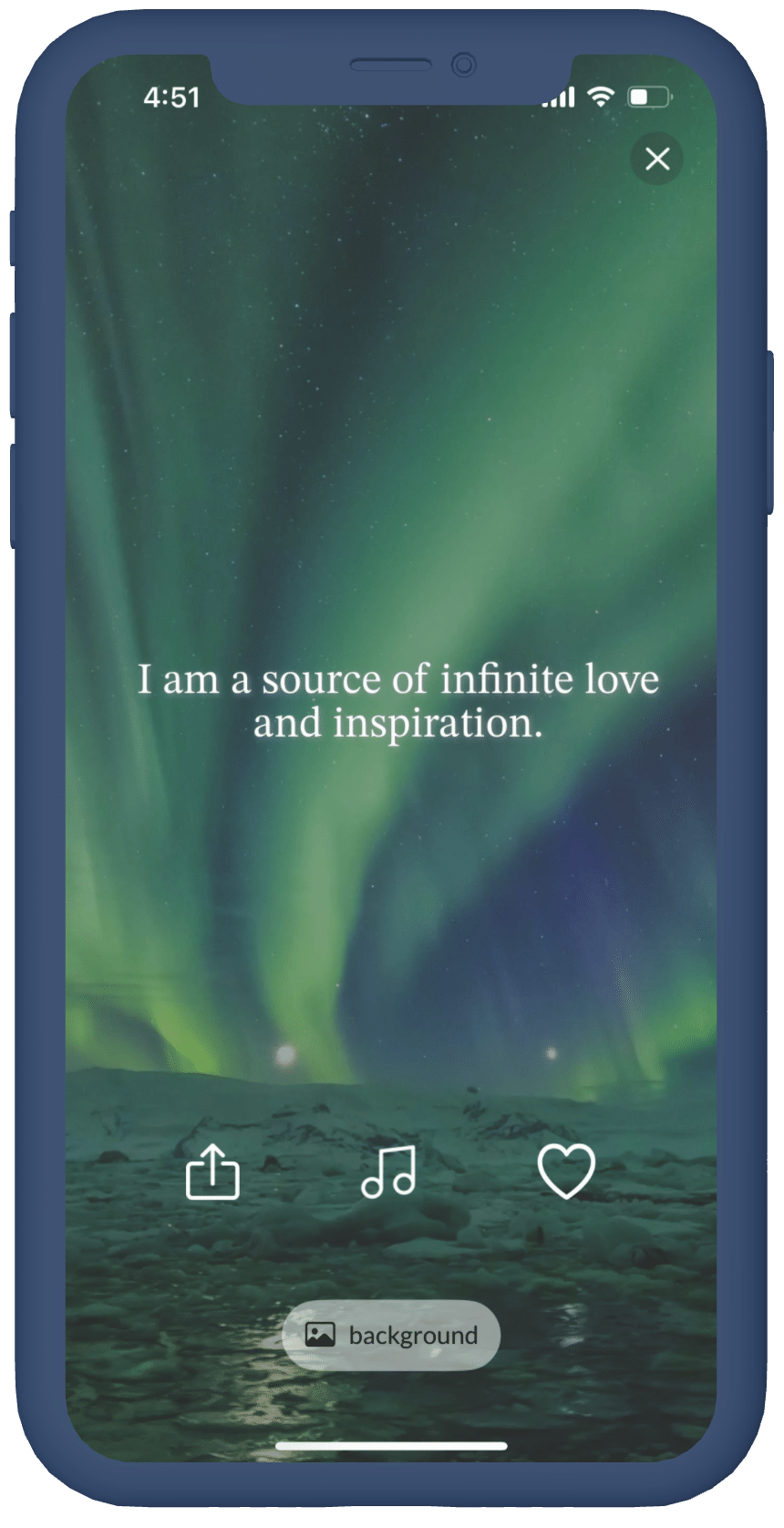
Task: Favorite this affirmation with the heart
Action: [x=566, y=1172]
